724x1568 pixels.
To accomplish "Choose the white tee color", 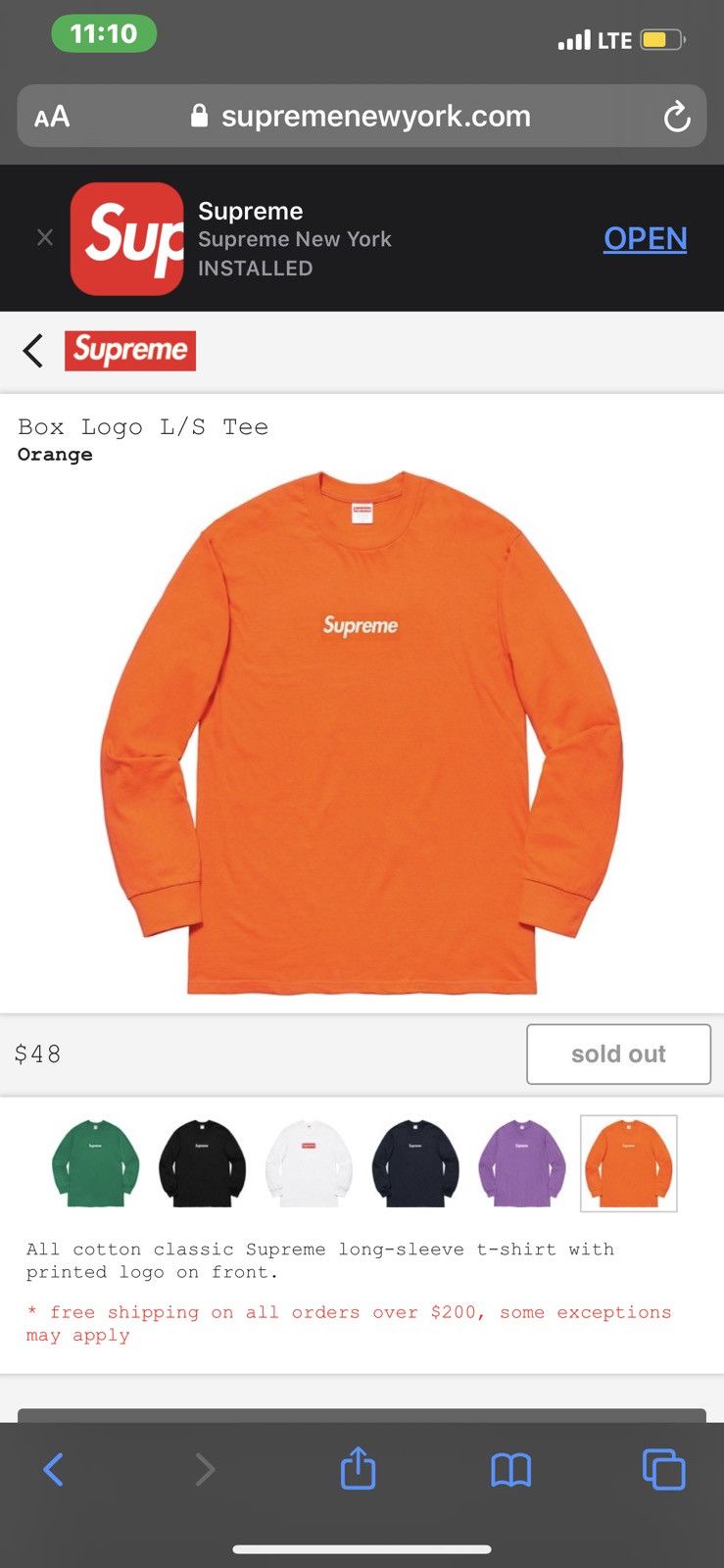I will coord(309,1162).
